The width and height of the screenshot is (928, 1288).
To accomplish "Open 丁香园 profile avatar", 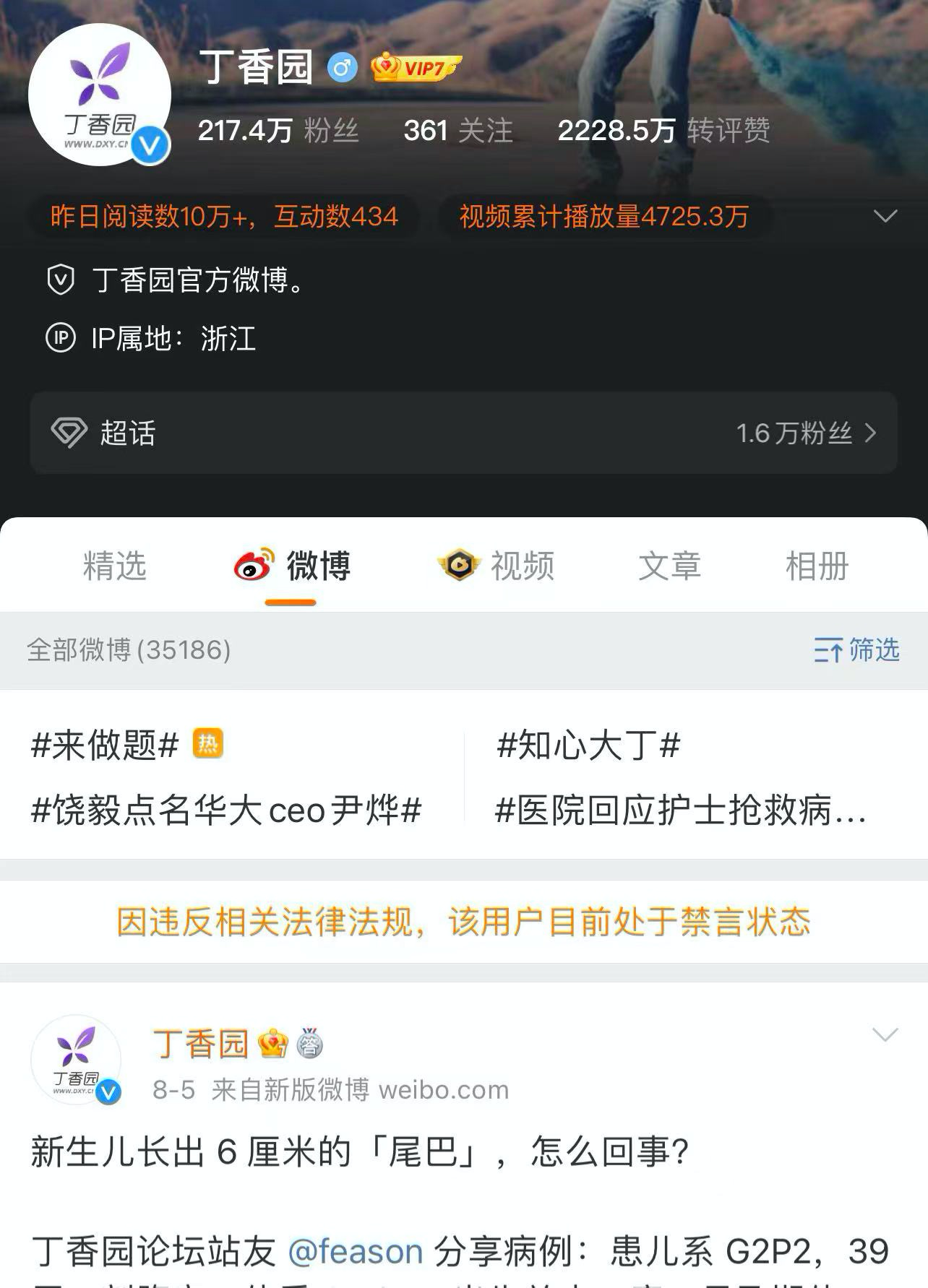I will [x=99, y=95].
